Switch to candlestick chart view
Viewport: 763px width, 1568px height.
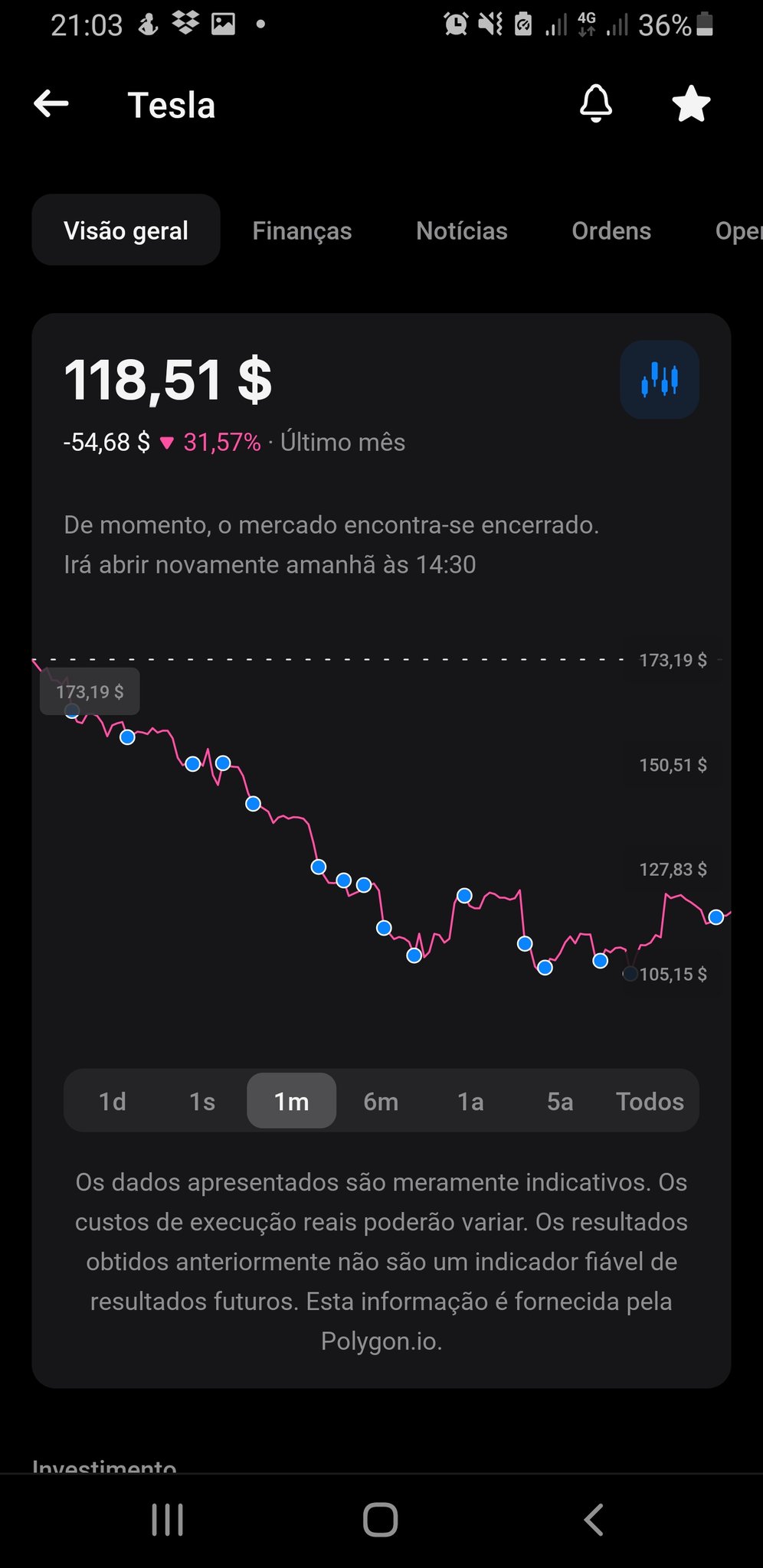pyautogui.click(x=659, y=380)
